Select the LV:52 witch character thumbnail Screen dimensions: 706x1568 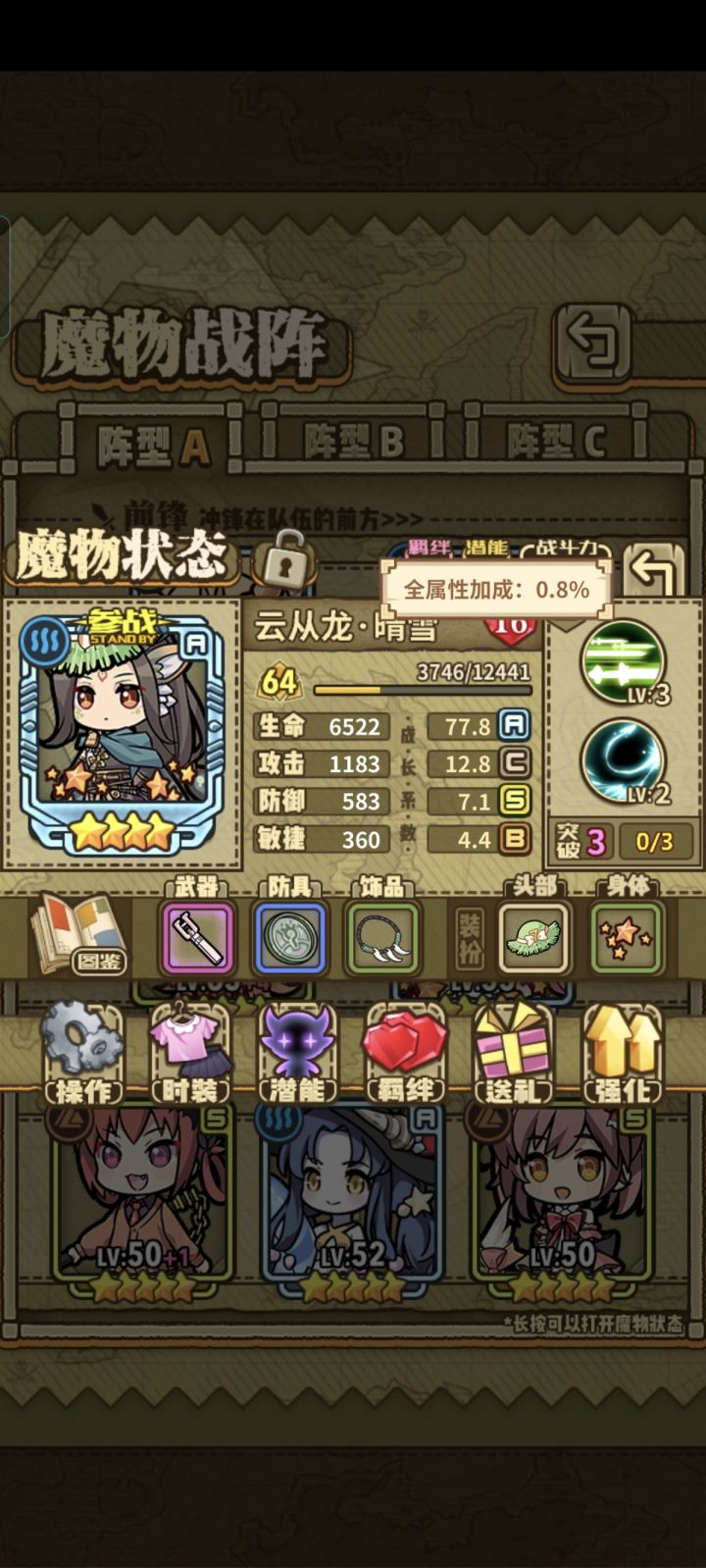[353, 1192]
